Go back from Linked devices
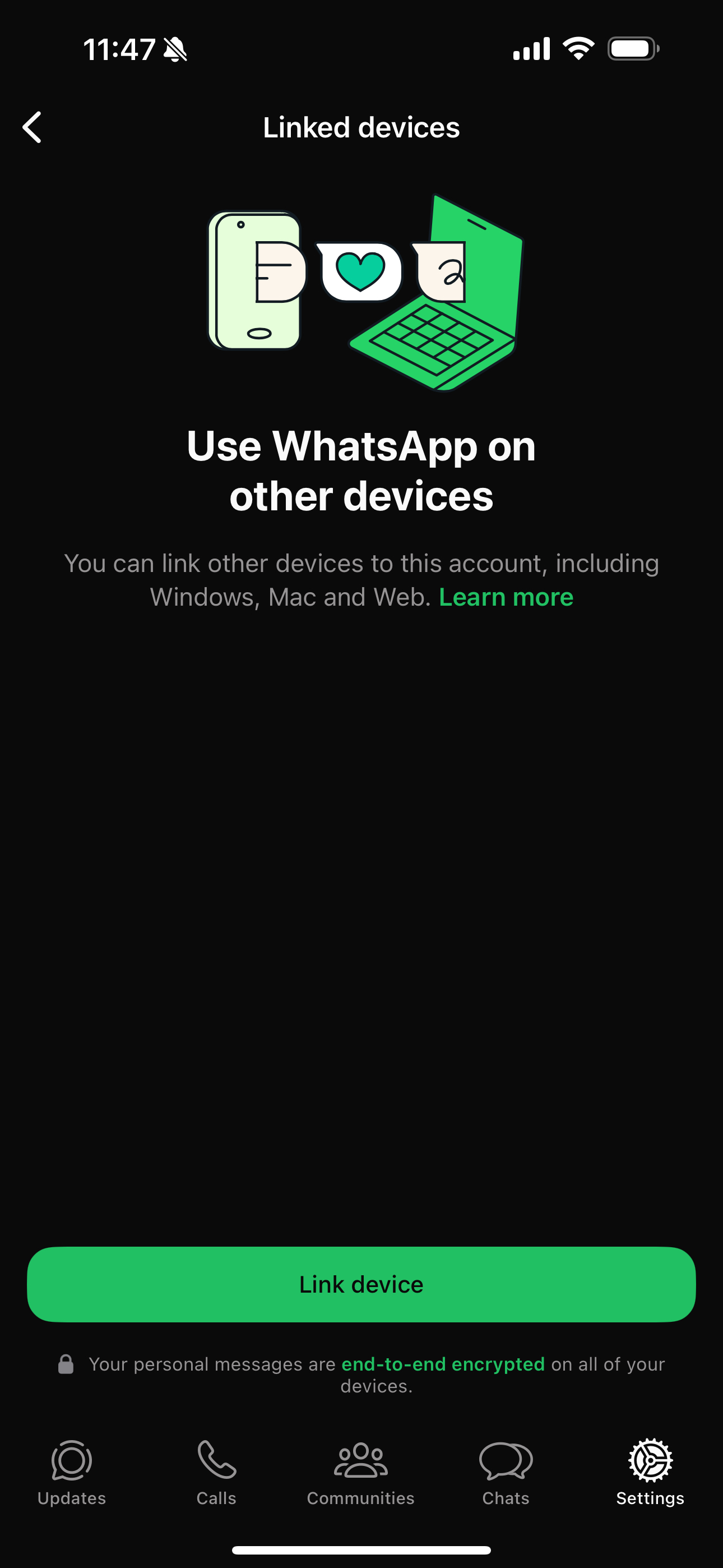 click(x=33, y=127)
